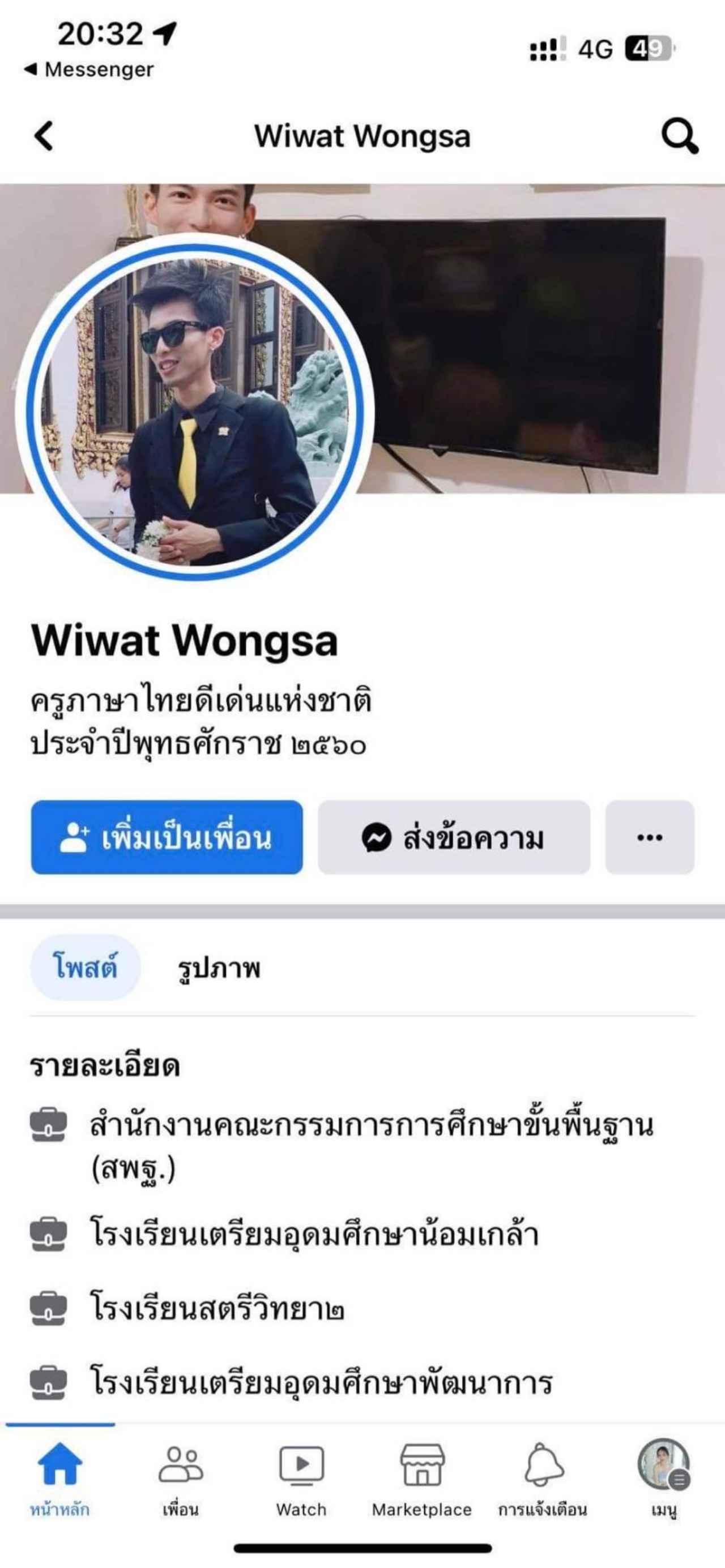Viewport: 725px width, 1568px height.
Task: Open the Marketplace tab
Action: click(x=422, y=1479)
